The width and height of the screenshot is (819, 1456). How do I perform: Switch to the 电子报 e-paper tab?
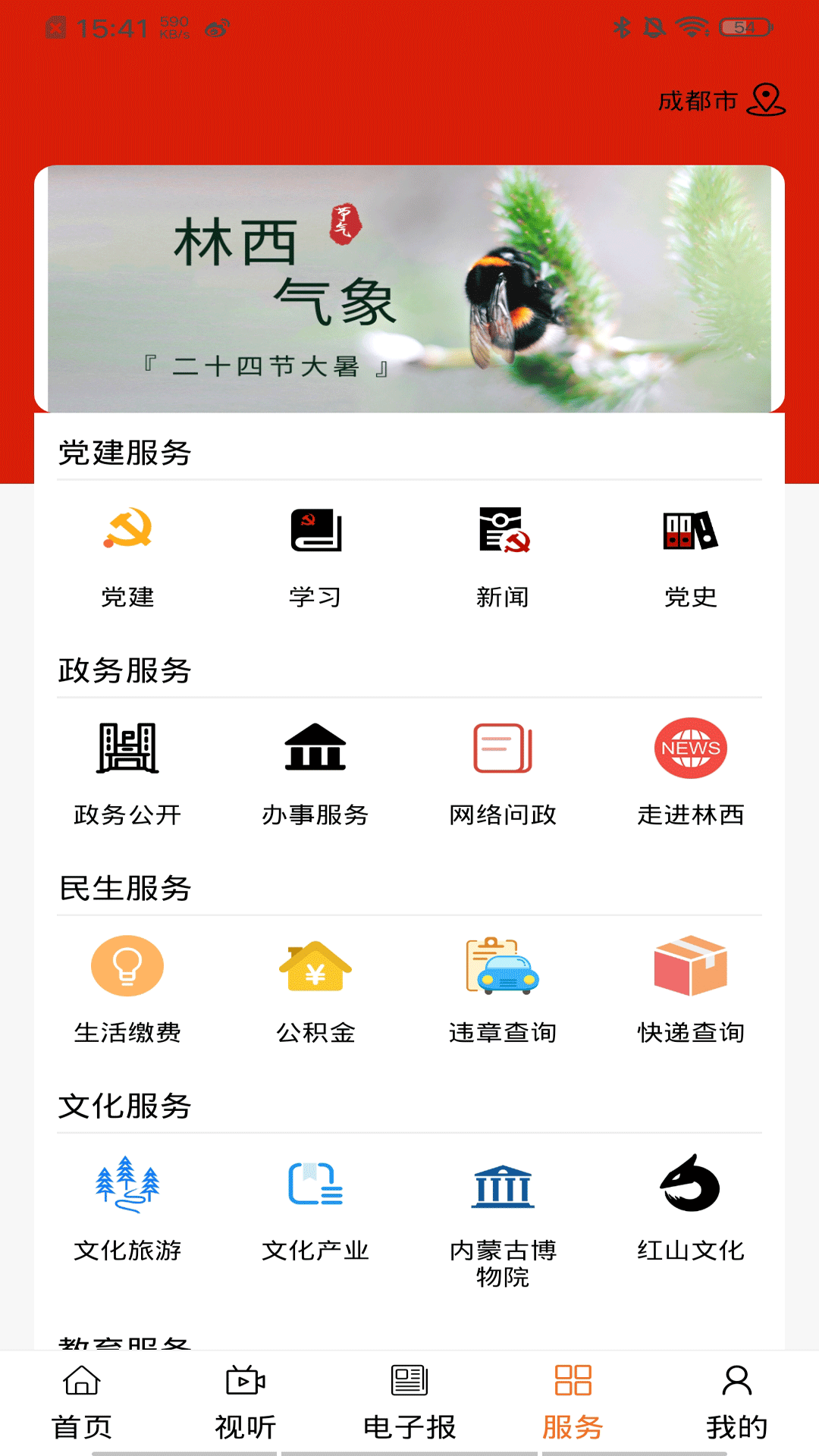[x=409, y=1403]
